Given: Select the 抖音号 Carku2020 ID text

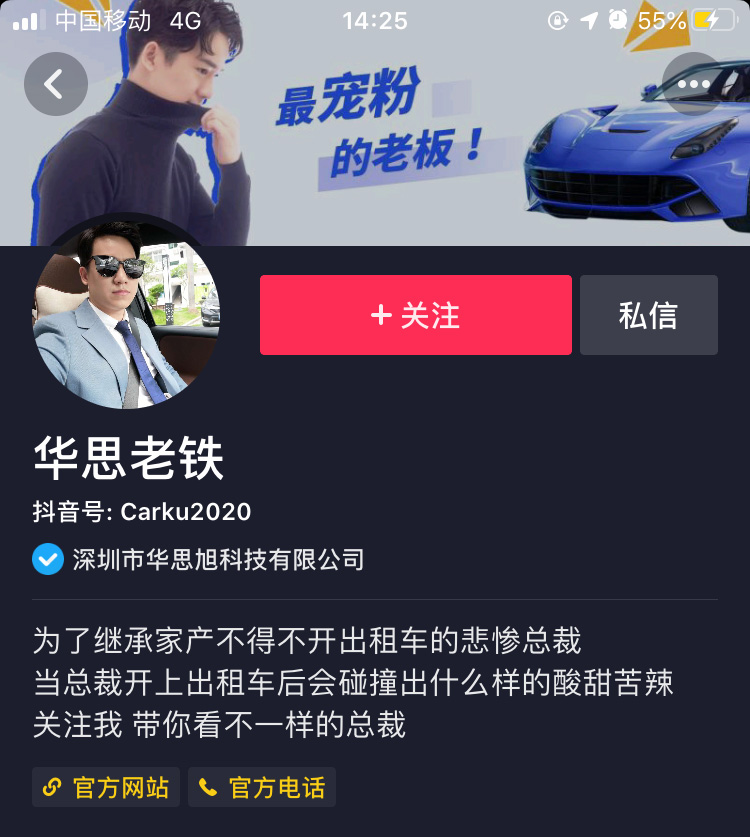Looking at the screenshot, I should click(140, 512).
